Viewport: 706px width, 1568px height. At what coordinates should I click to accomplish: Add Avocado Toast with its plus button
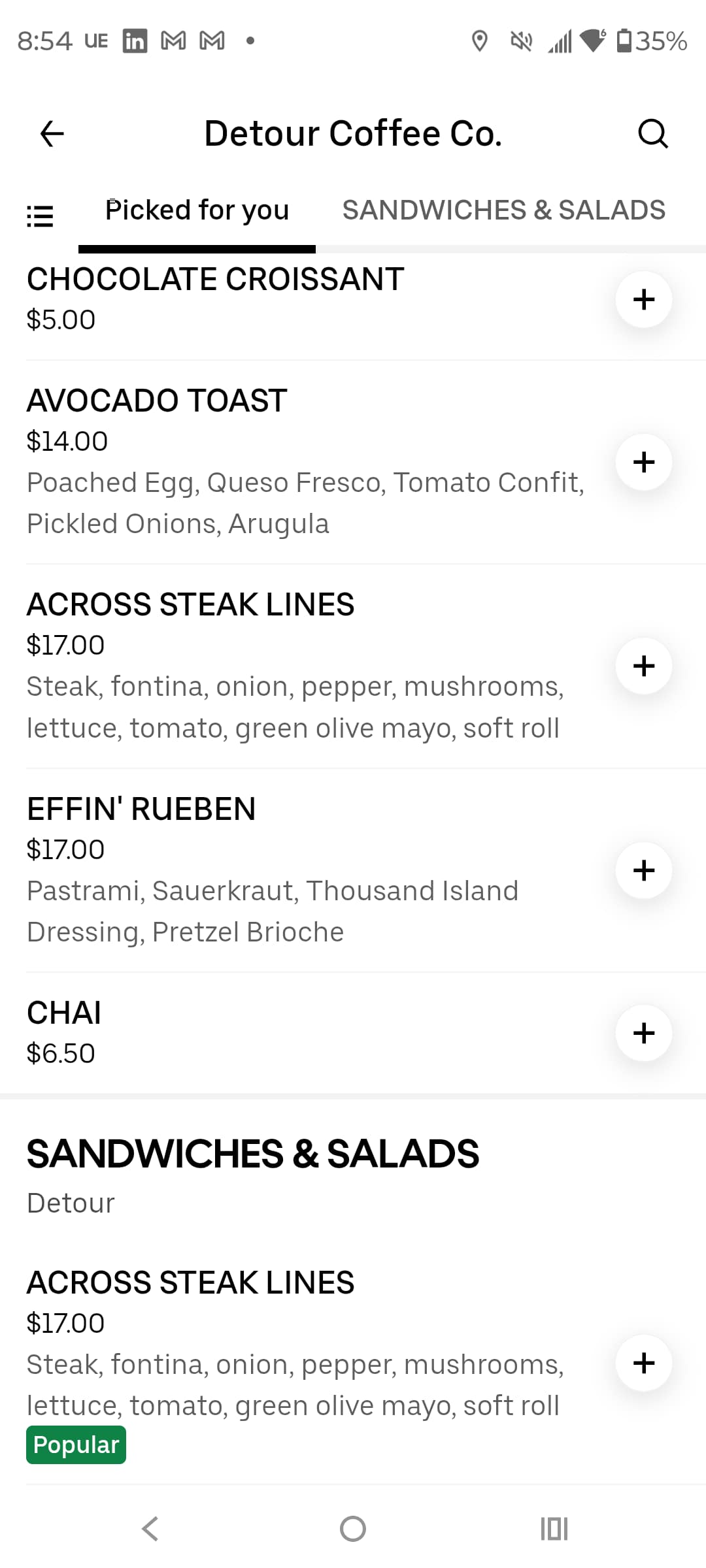(644, 462)
